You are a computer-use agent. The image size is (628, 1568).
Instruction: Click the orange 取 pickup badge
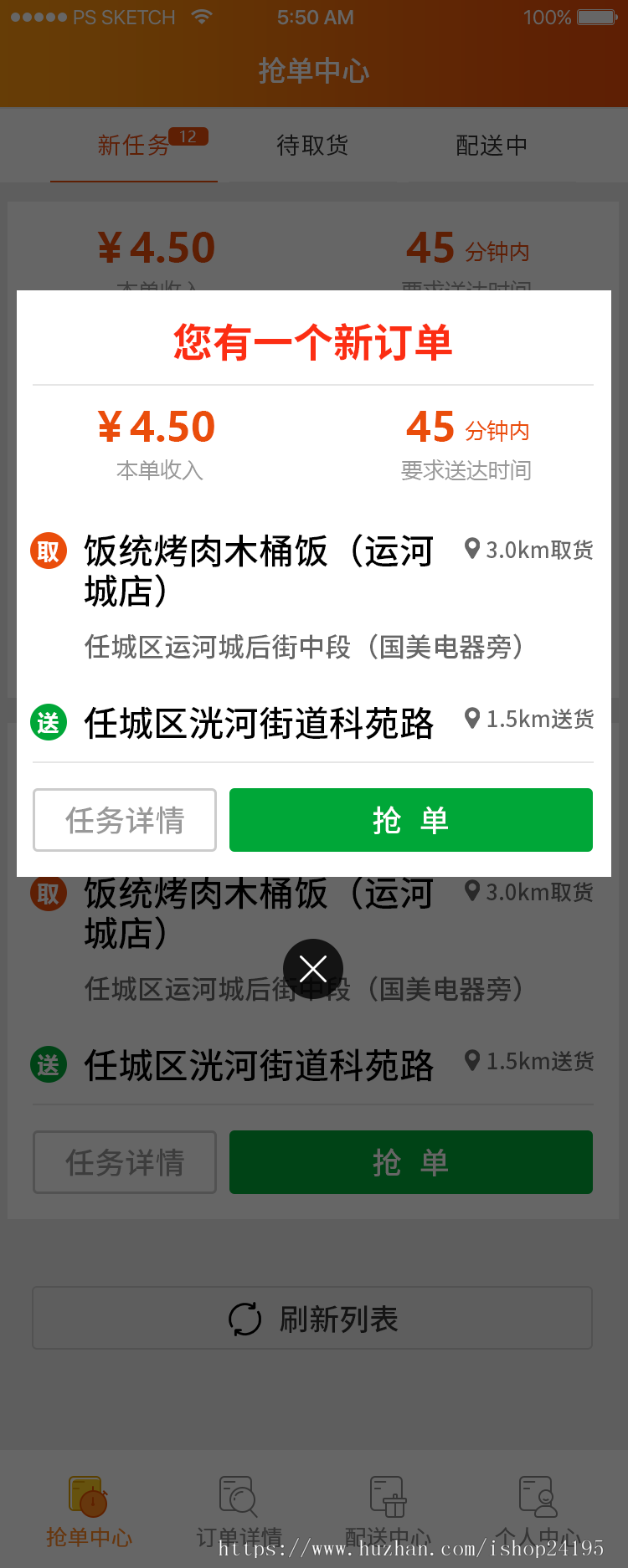pyautogui.click(x=48, y=551)
